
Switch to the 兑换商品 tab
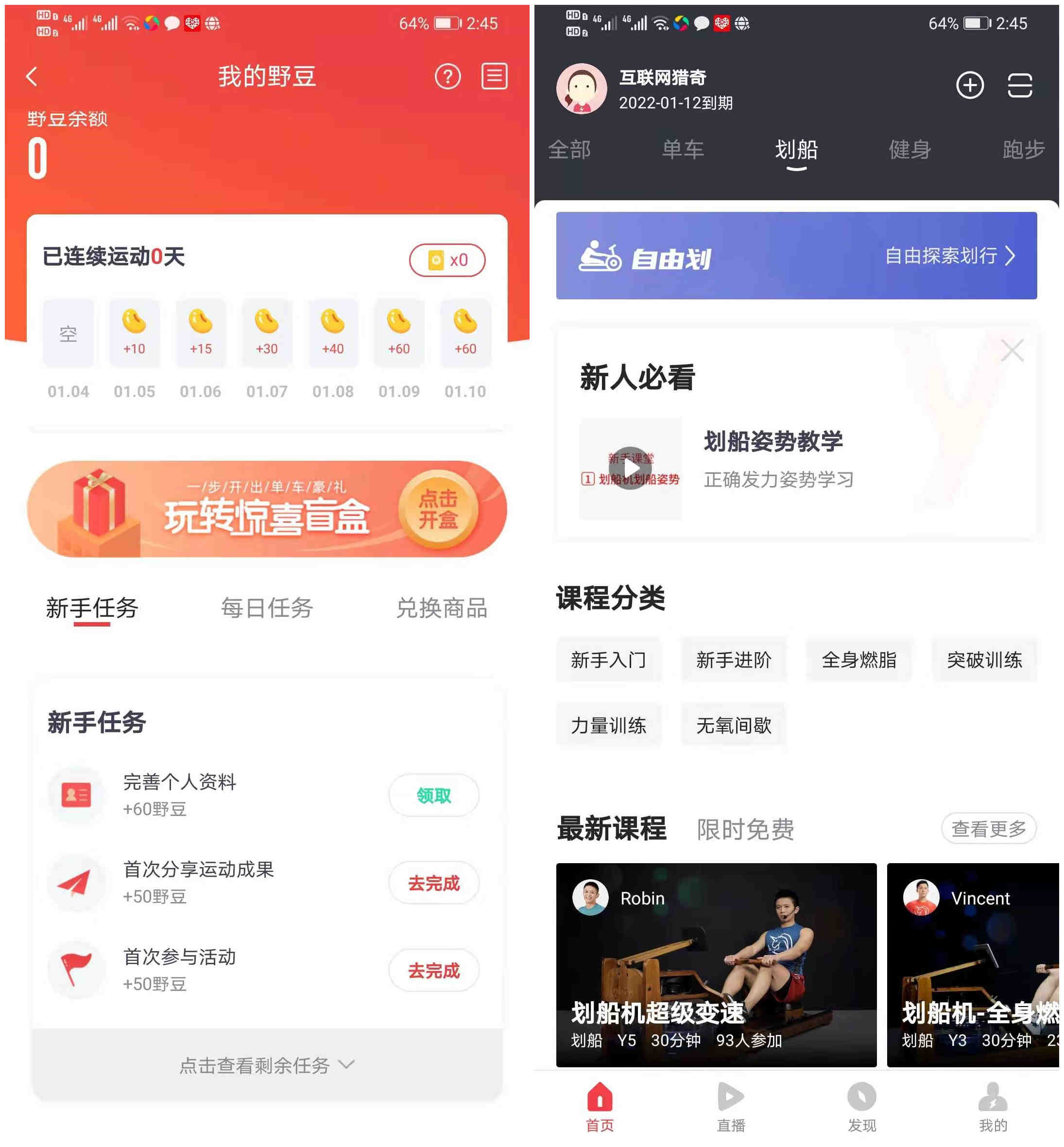(442, 608)
